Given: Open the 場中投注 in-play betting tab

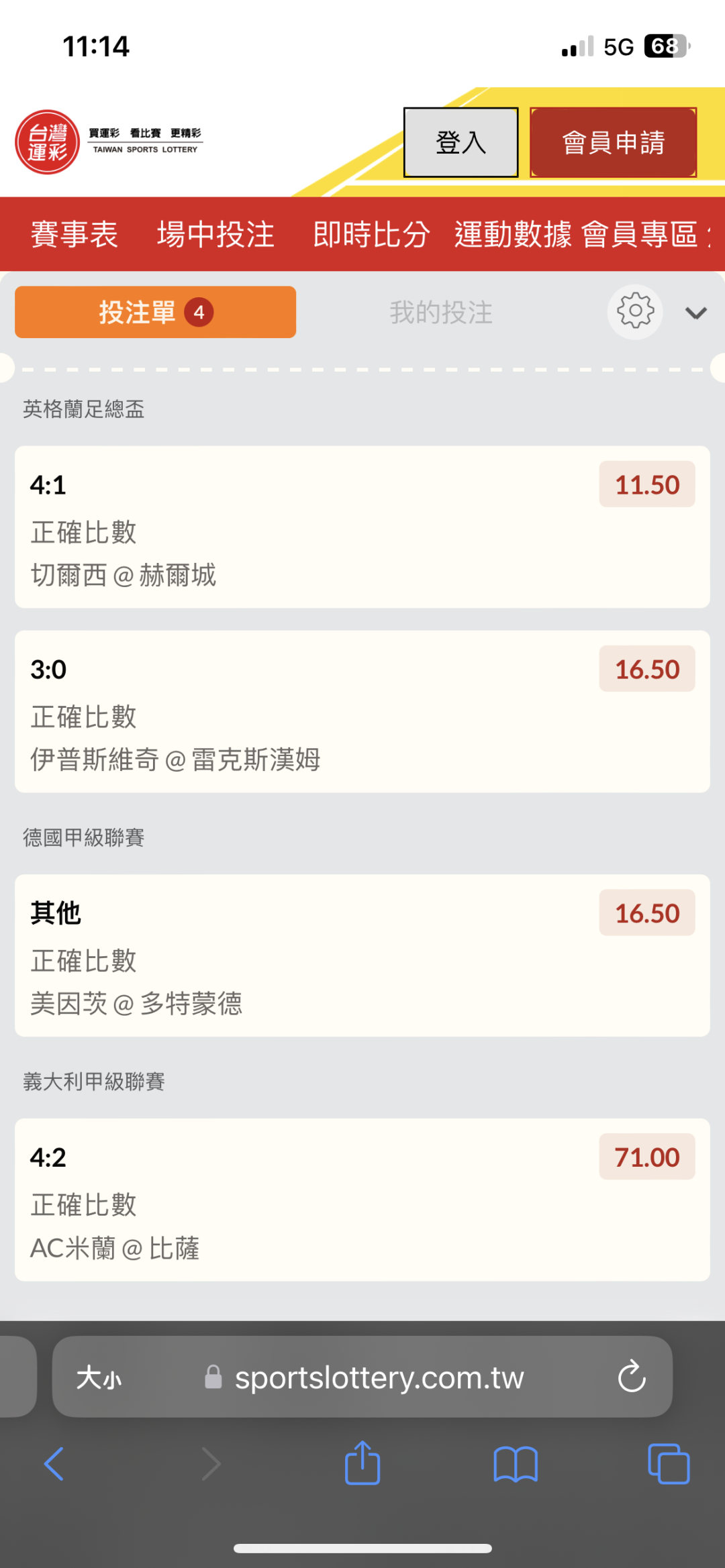Looking at the screenshot, I should pyautogui.click(x=215, y=235).
